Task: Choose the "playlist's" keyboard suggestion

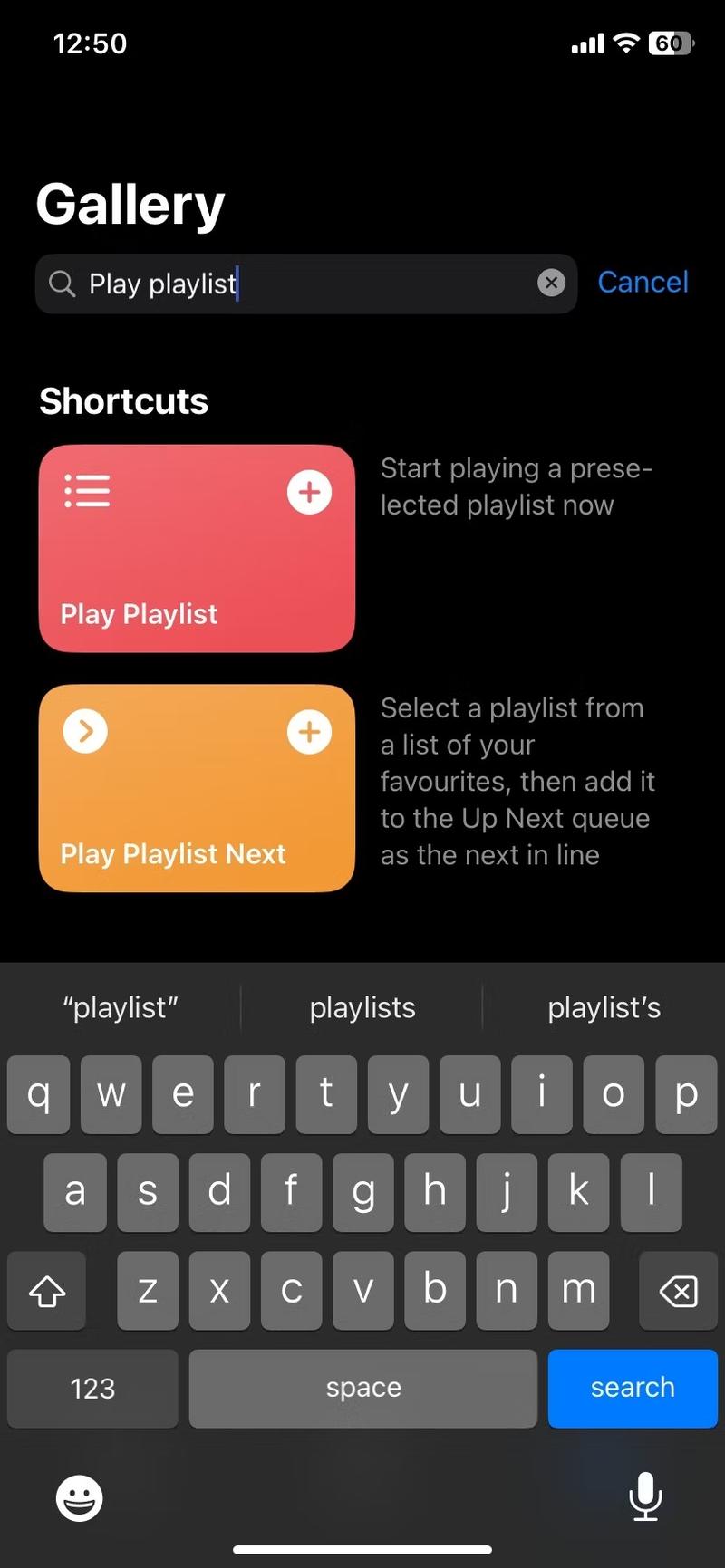Action: 604,1007
